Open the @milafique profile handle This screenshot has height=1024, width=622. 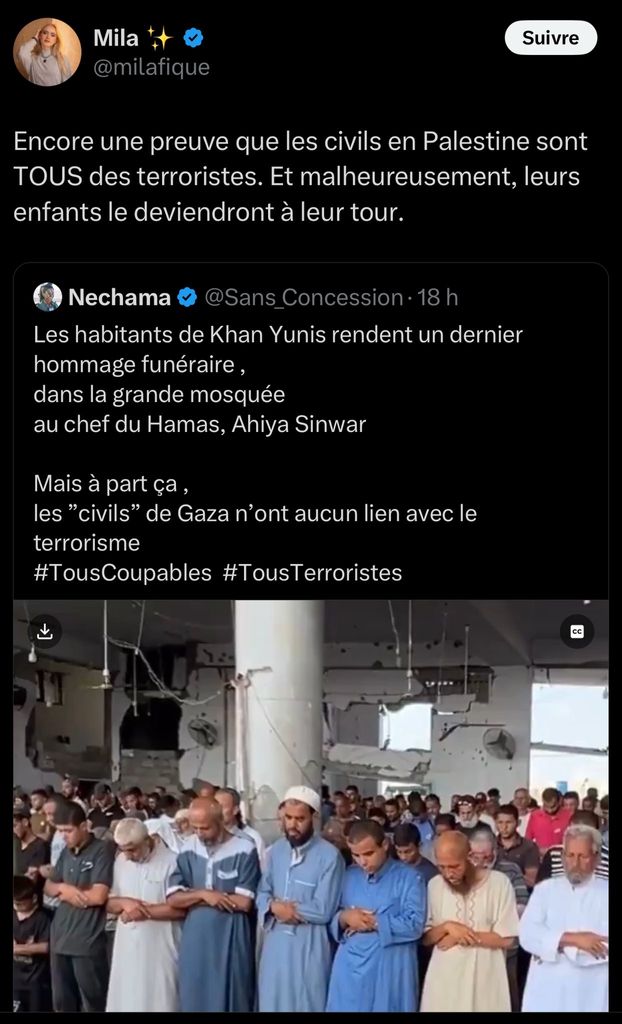151,67
